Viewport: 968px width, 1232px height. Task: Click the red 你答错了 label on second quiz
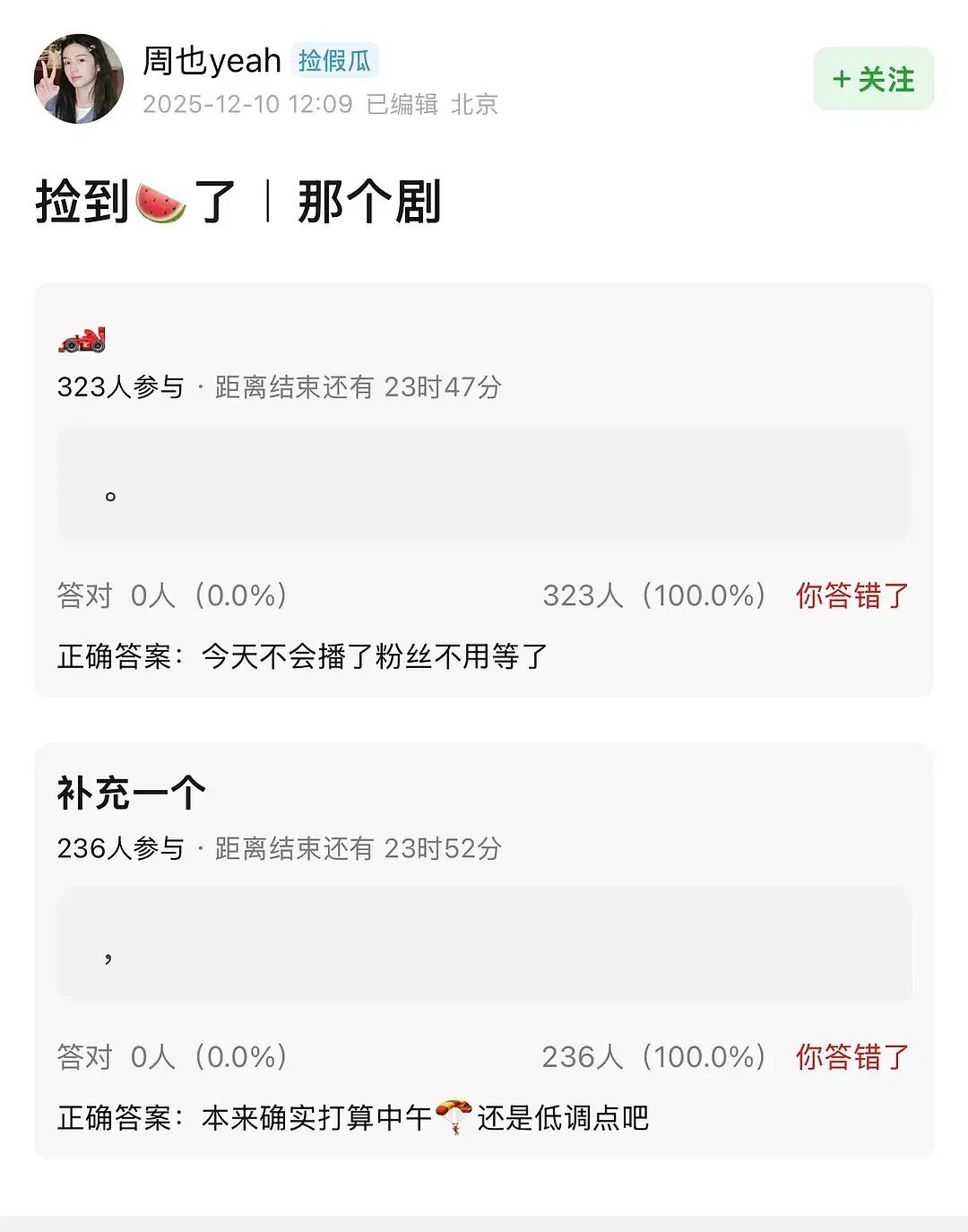coord(851,1055)
